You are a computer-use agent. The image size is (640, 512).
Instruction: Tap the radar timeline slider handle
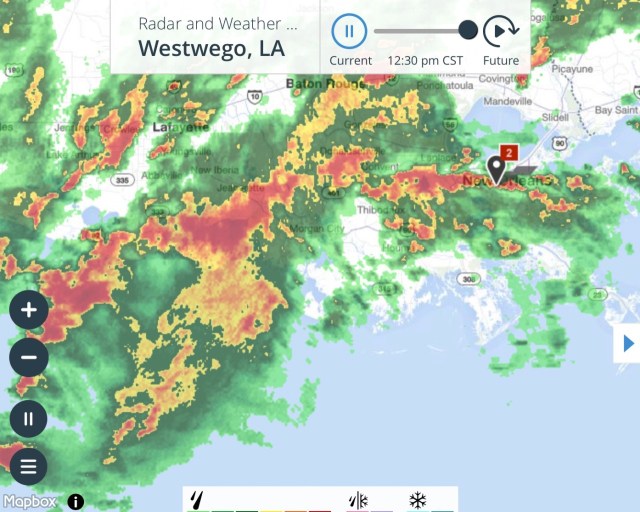coord(467,30)
